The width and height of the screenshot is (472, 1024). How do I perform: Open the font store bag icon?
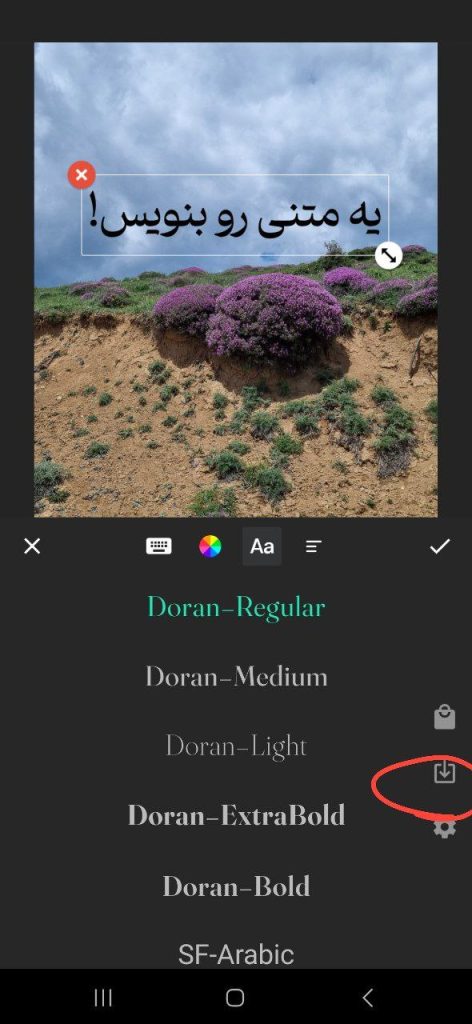pos(445,716)
